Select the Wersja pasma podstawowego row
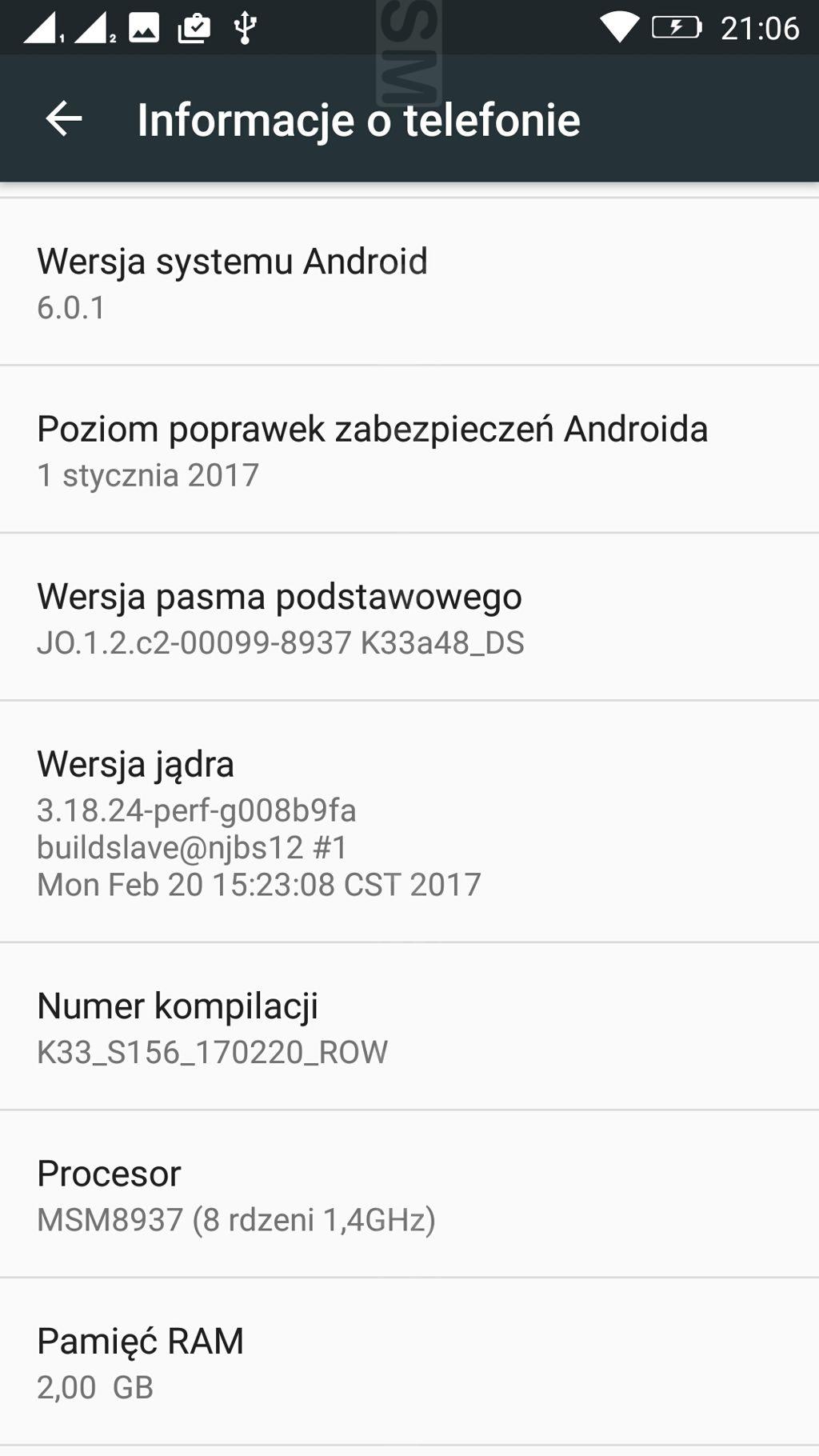819x1456 pixels. (x=409, y=618)
